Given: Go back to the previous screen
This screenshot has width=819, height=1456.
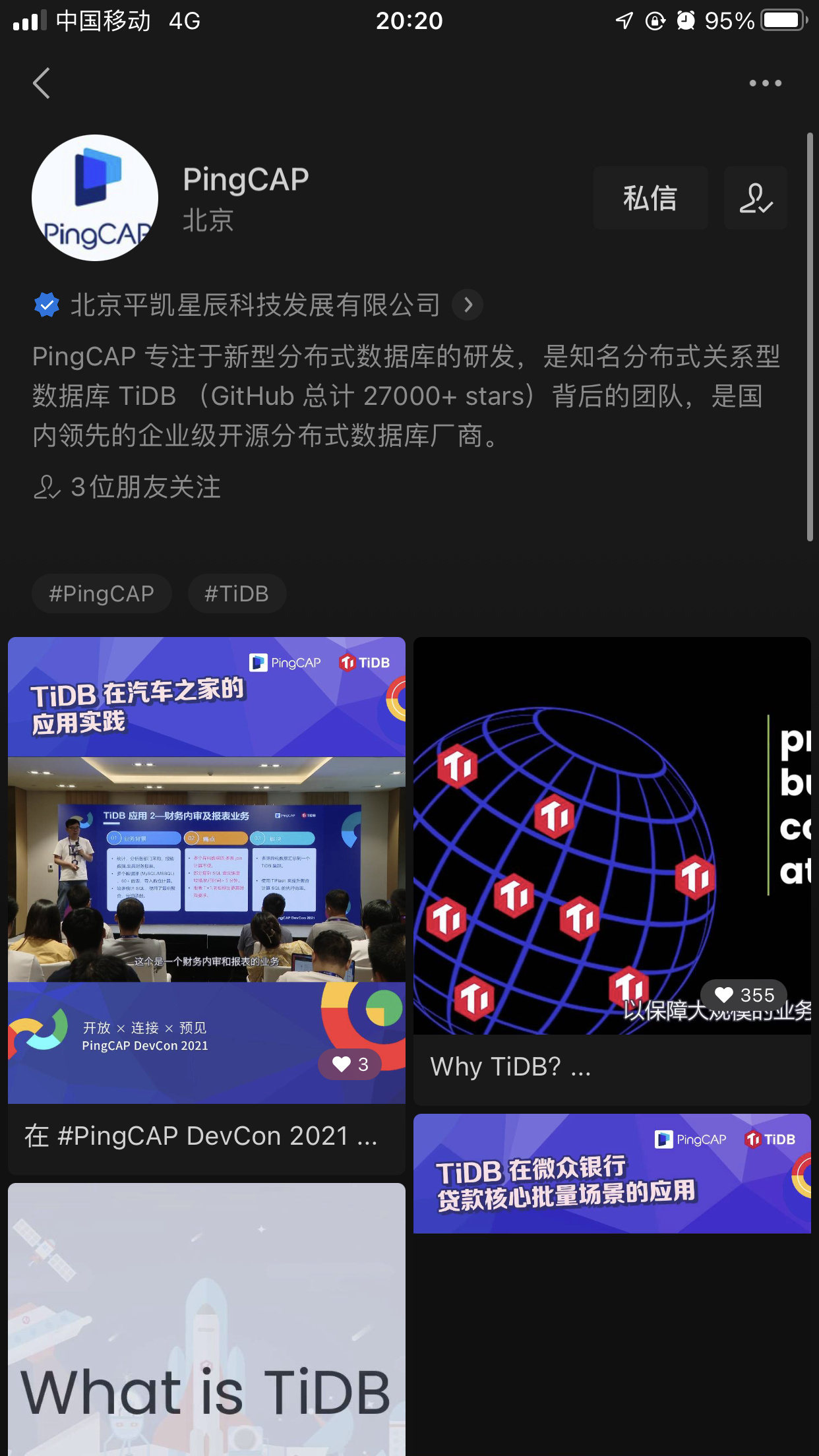Looking at the screenshot, I should (42, 83).
